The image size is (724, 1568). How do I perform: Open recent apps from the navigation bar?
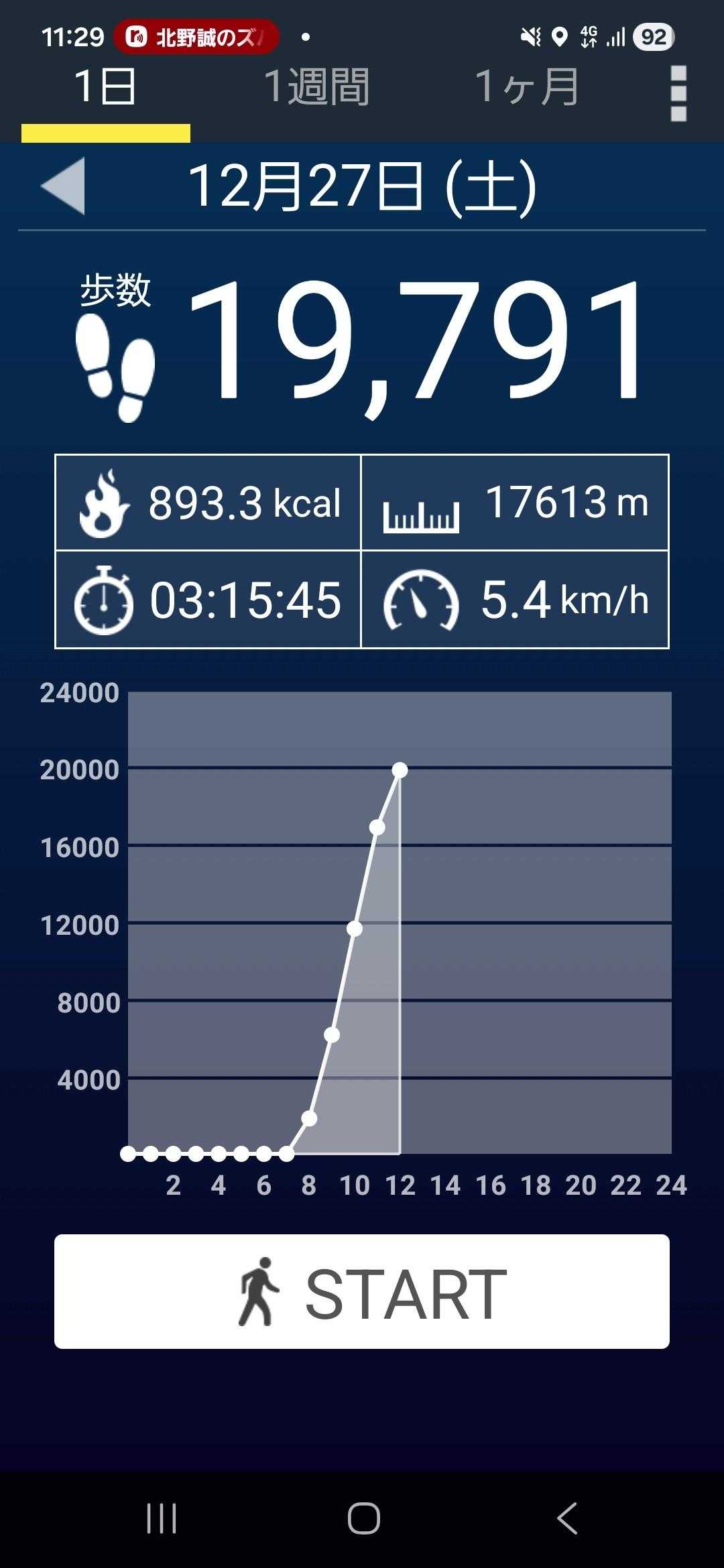pyautogui.click(x=162, y=1518)
